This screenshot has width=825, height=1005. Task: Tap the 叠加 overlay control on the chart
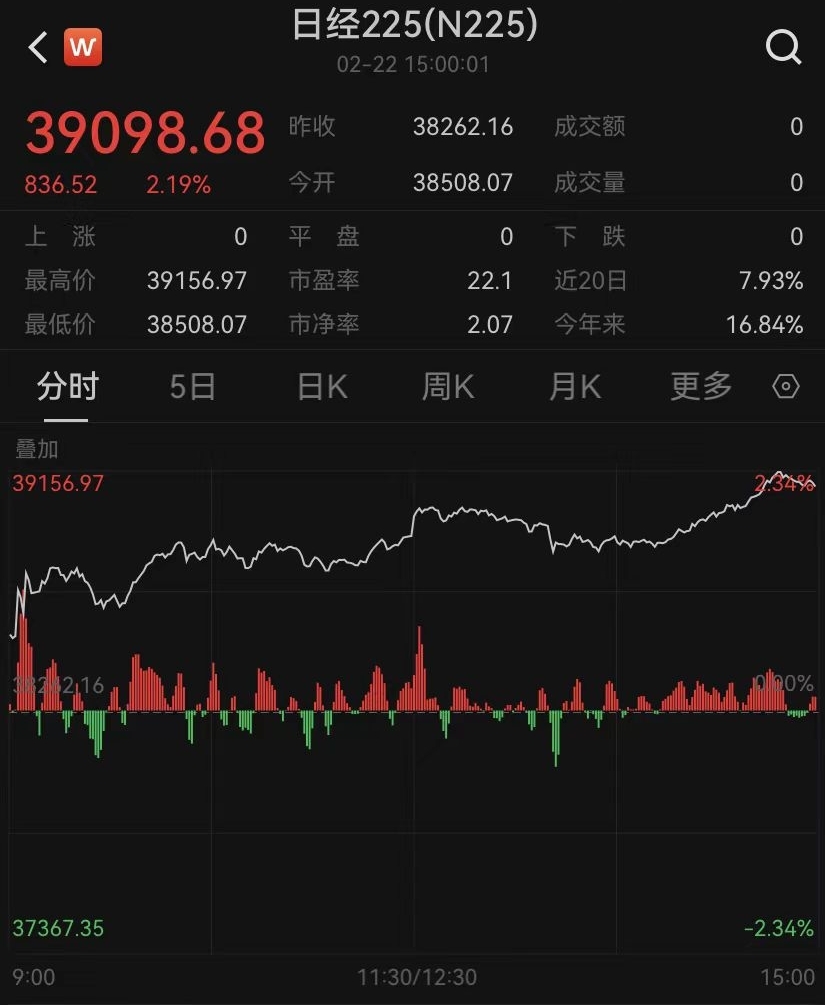coord(37,450)
